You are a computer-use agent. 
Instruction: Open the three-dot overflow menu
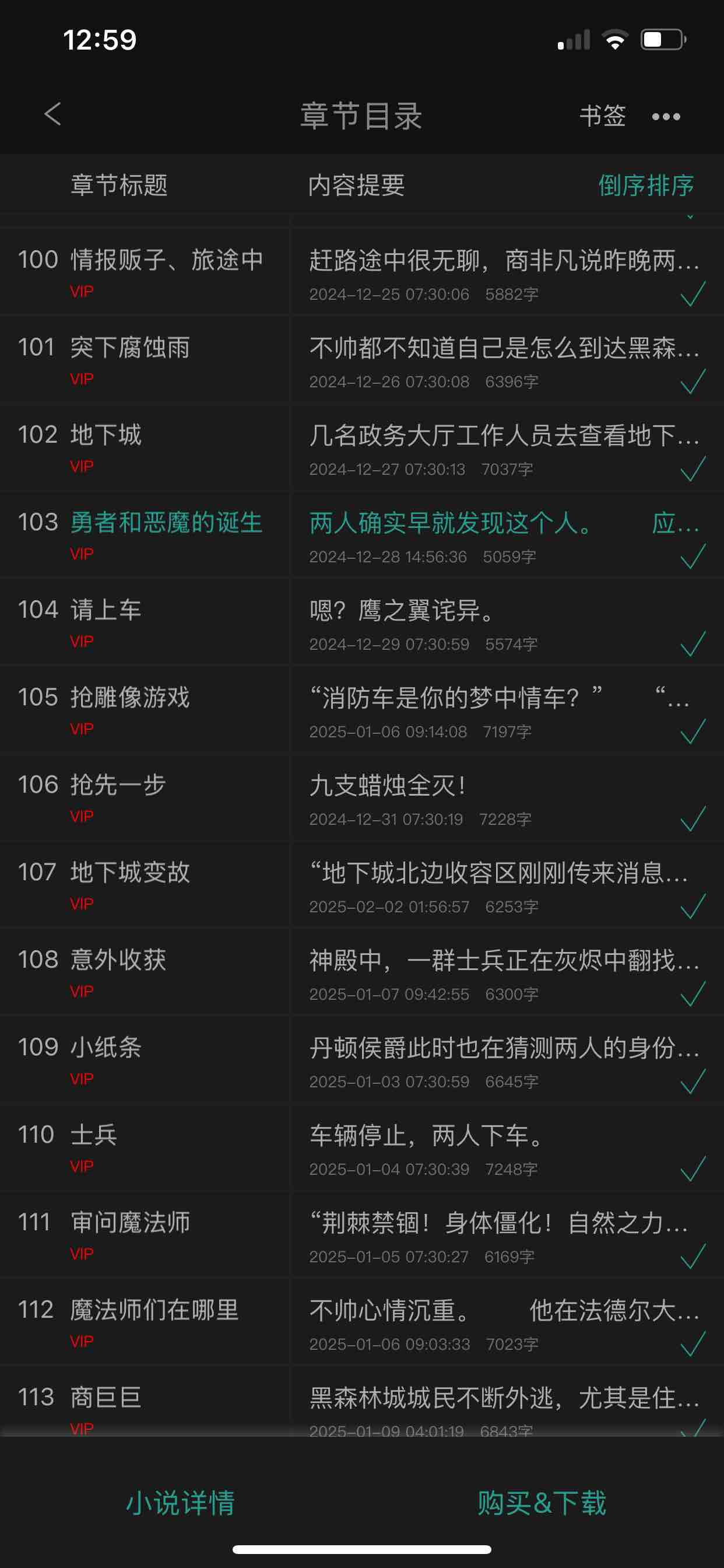tap(666, 116)
